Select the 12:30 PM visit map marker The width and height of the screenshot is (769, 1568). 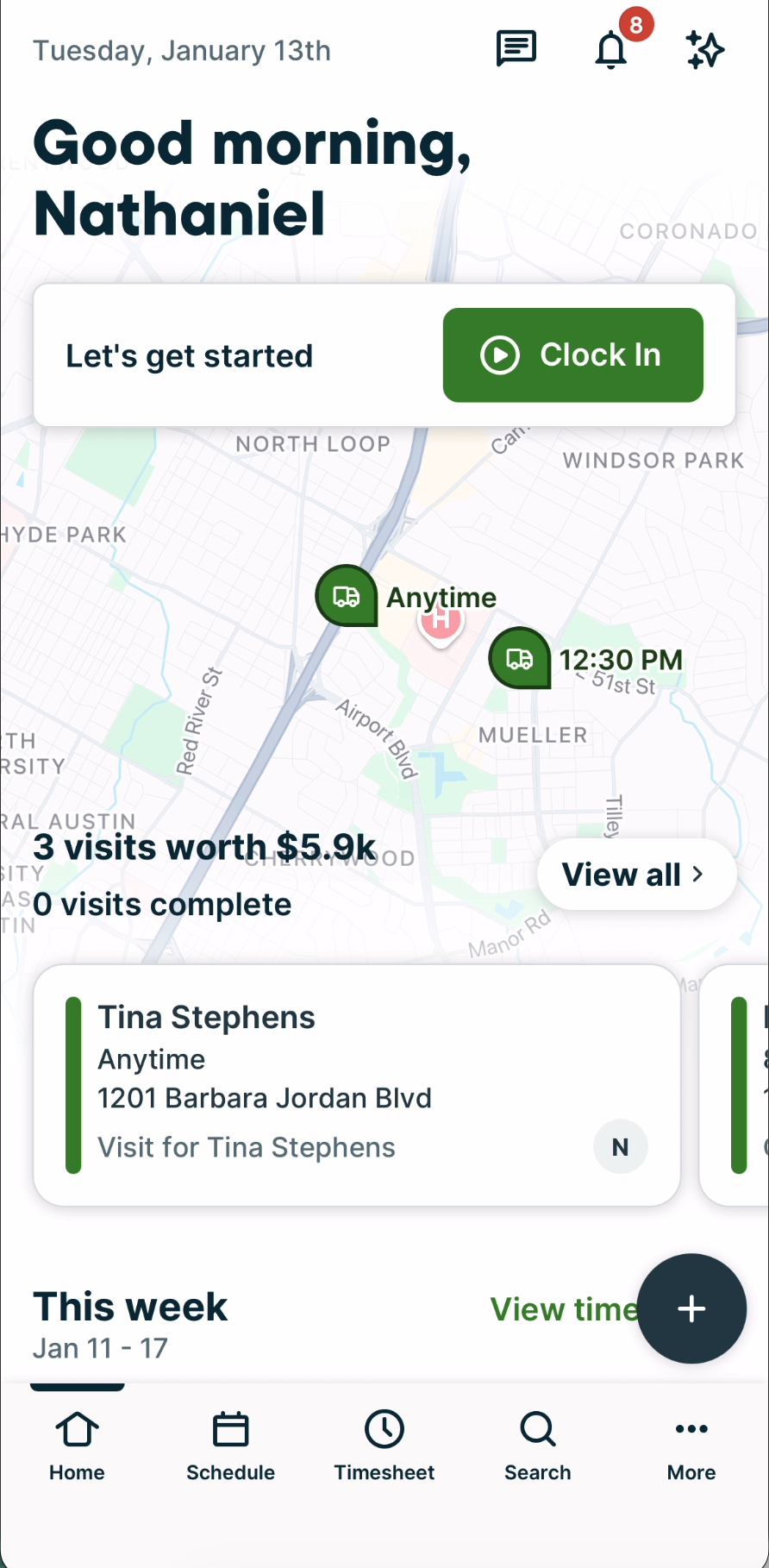520,659
